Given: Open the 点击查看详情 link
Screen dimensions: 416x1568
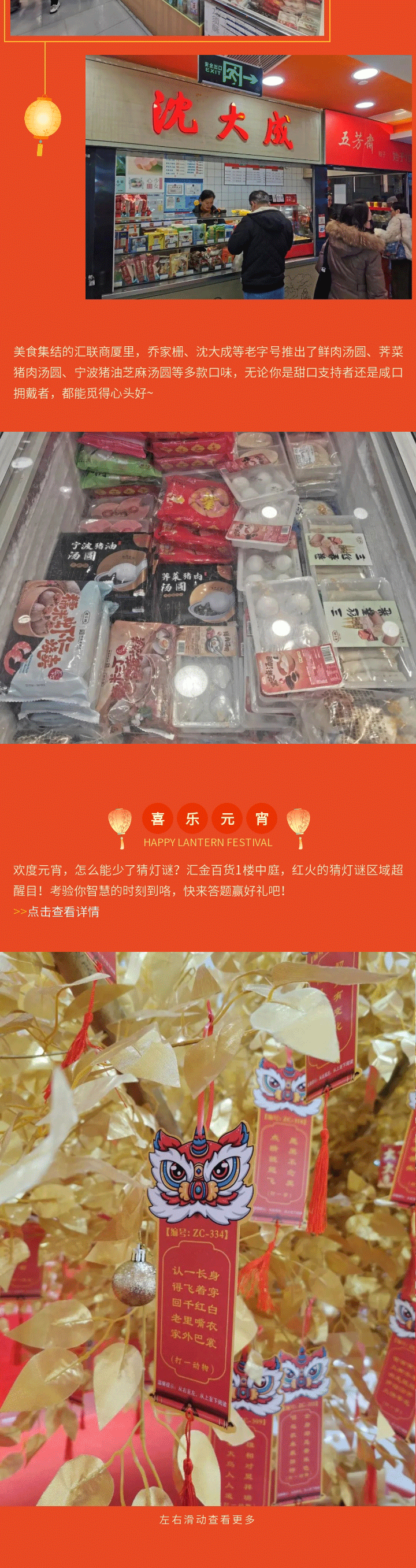Looking at the screenshot, I should coord(62,911).
